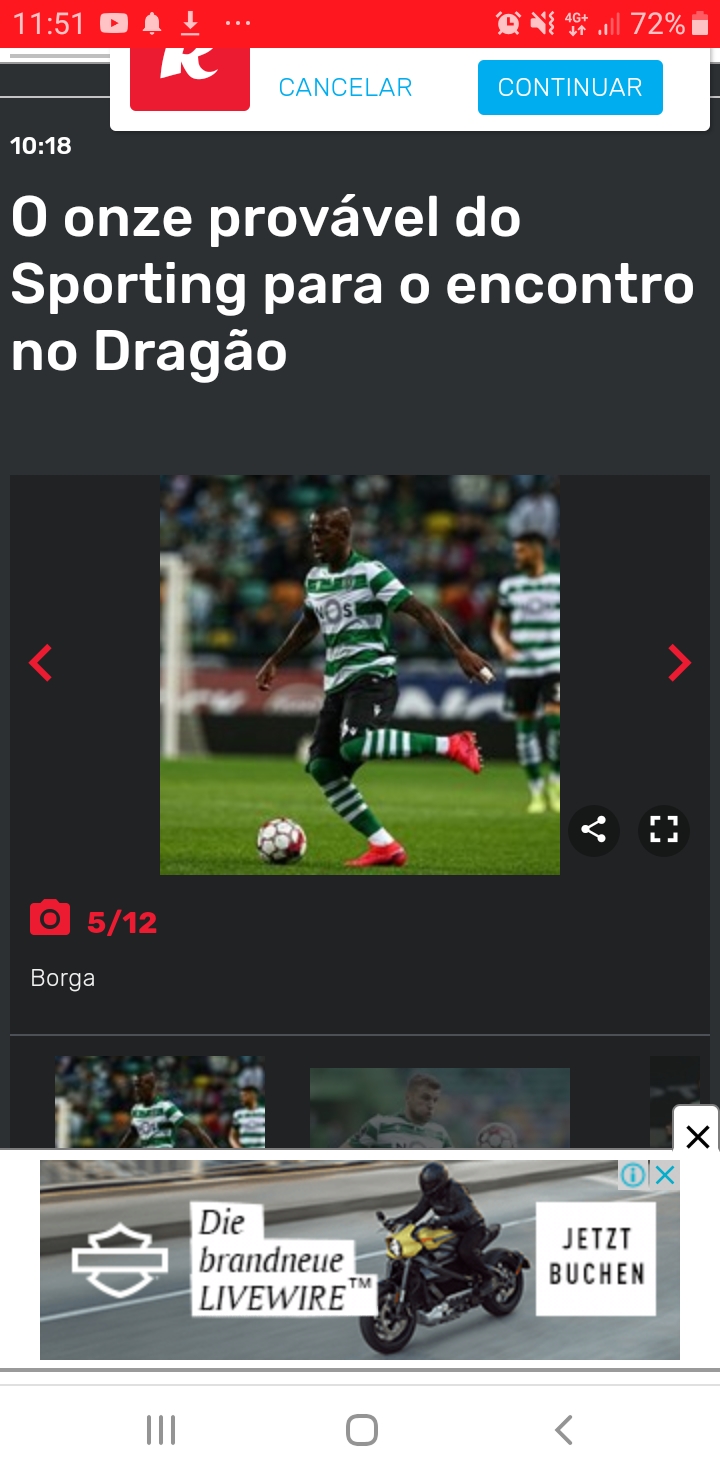Advance to the next gallery photo
The image size is (720, 1480).
point(679,662)
